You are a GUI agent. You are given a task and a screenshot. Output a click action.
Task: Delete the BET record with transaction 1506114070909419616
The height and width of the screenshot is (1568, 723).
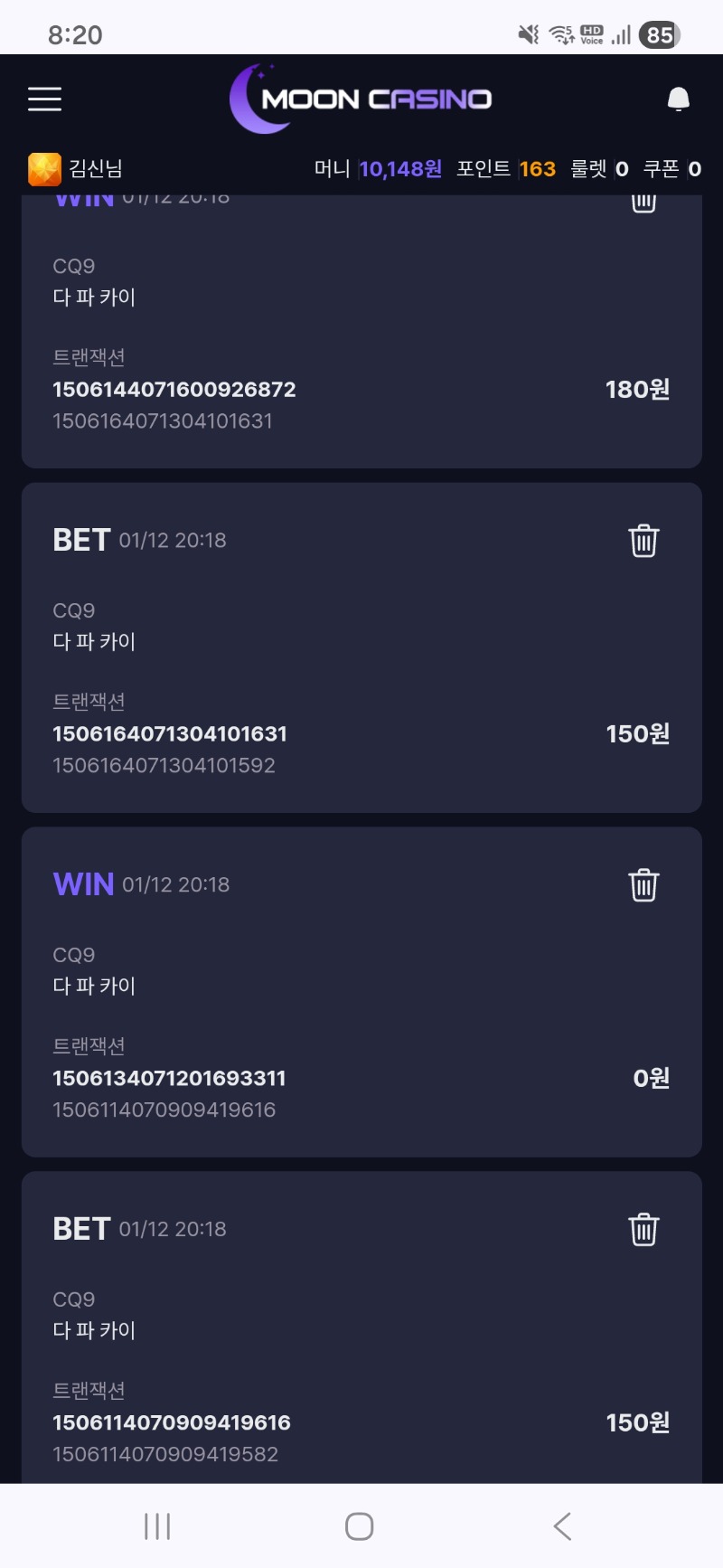643,1229
